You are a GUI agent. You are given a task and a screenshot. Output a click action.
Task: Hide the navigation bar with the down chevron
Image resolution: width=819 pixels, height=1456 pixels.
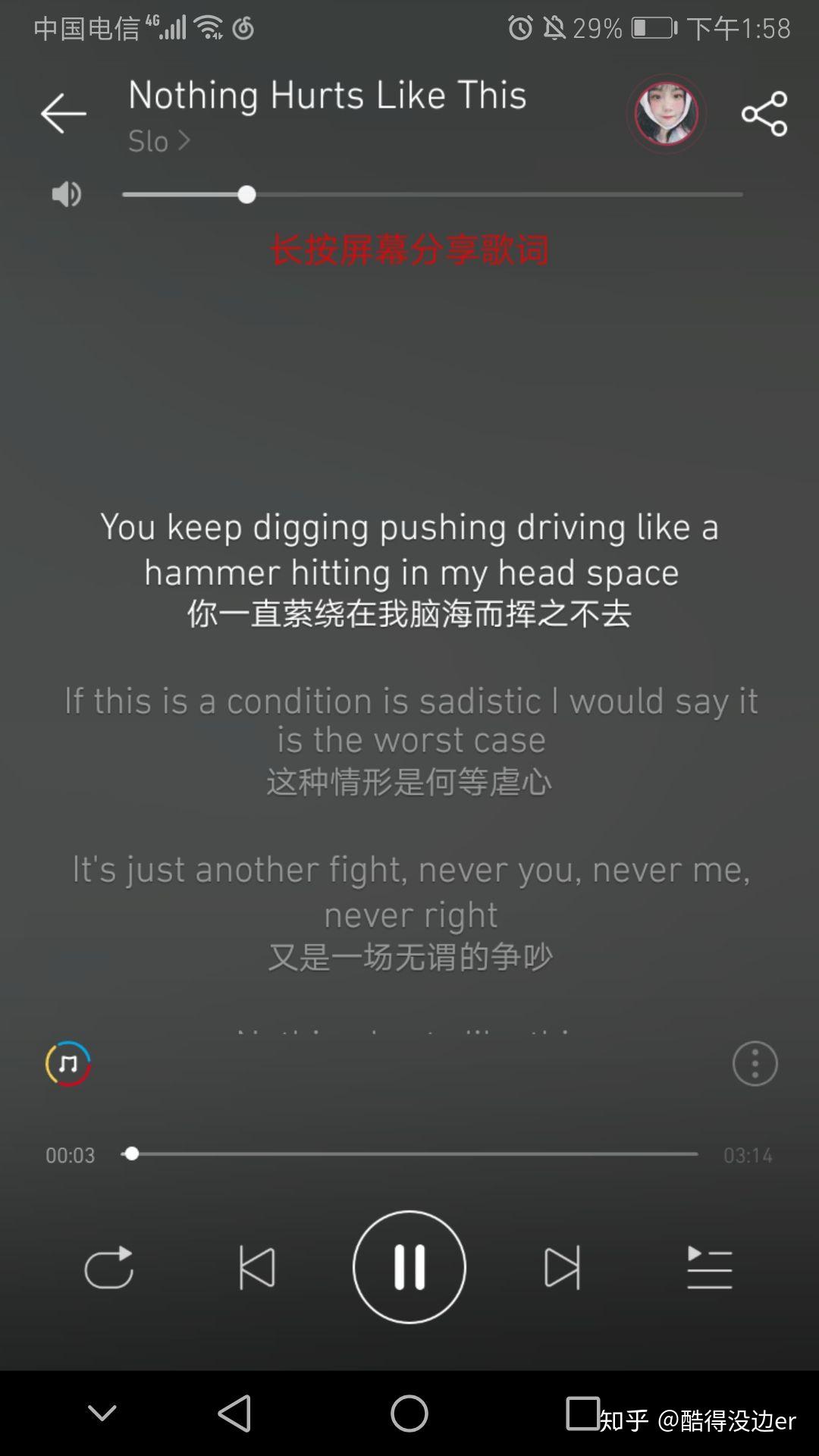(x=102, y=1414)
